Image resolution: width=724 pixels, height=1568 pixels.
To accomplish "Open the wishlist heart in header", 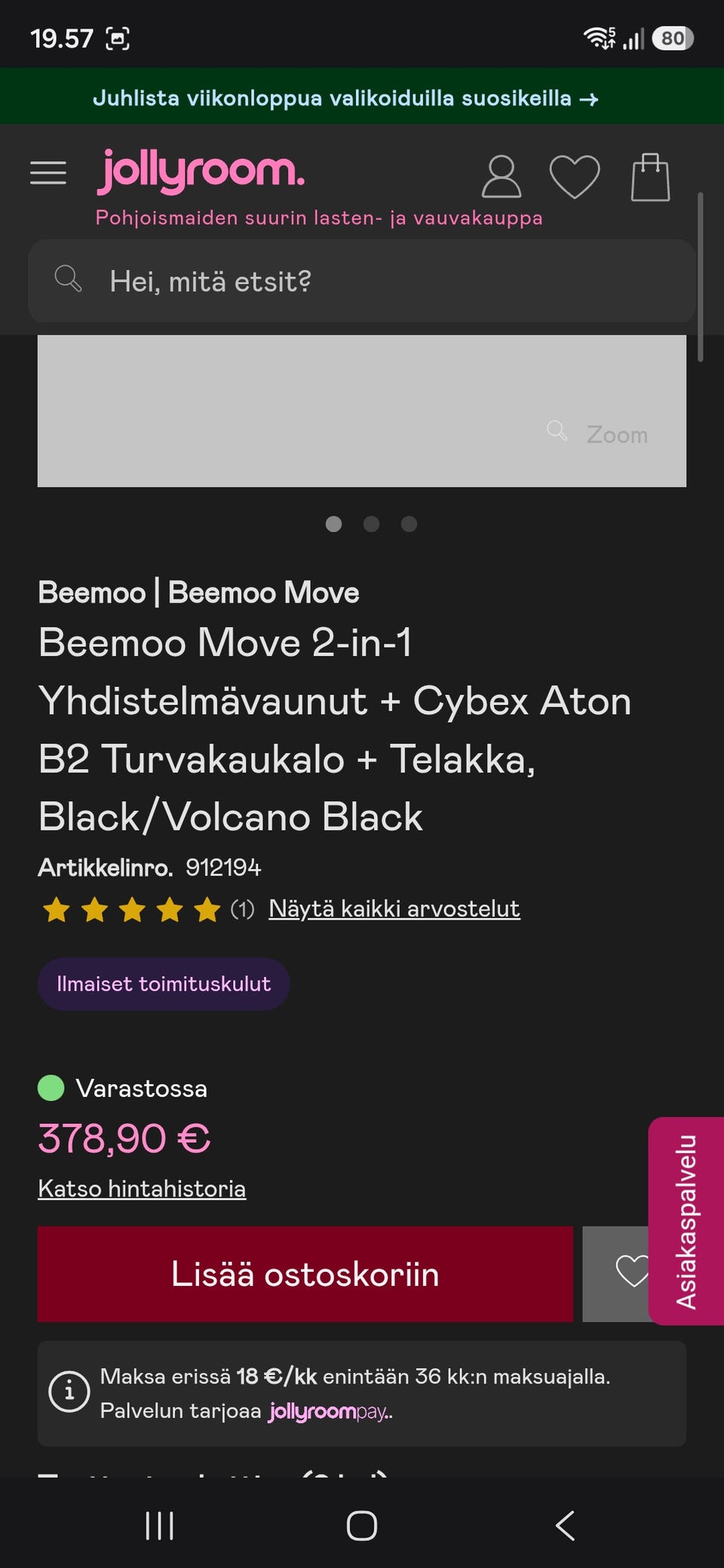I will (x=575, y=176).
